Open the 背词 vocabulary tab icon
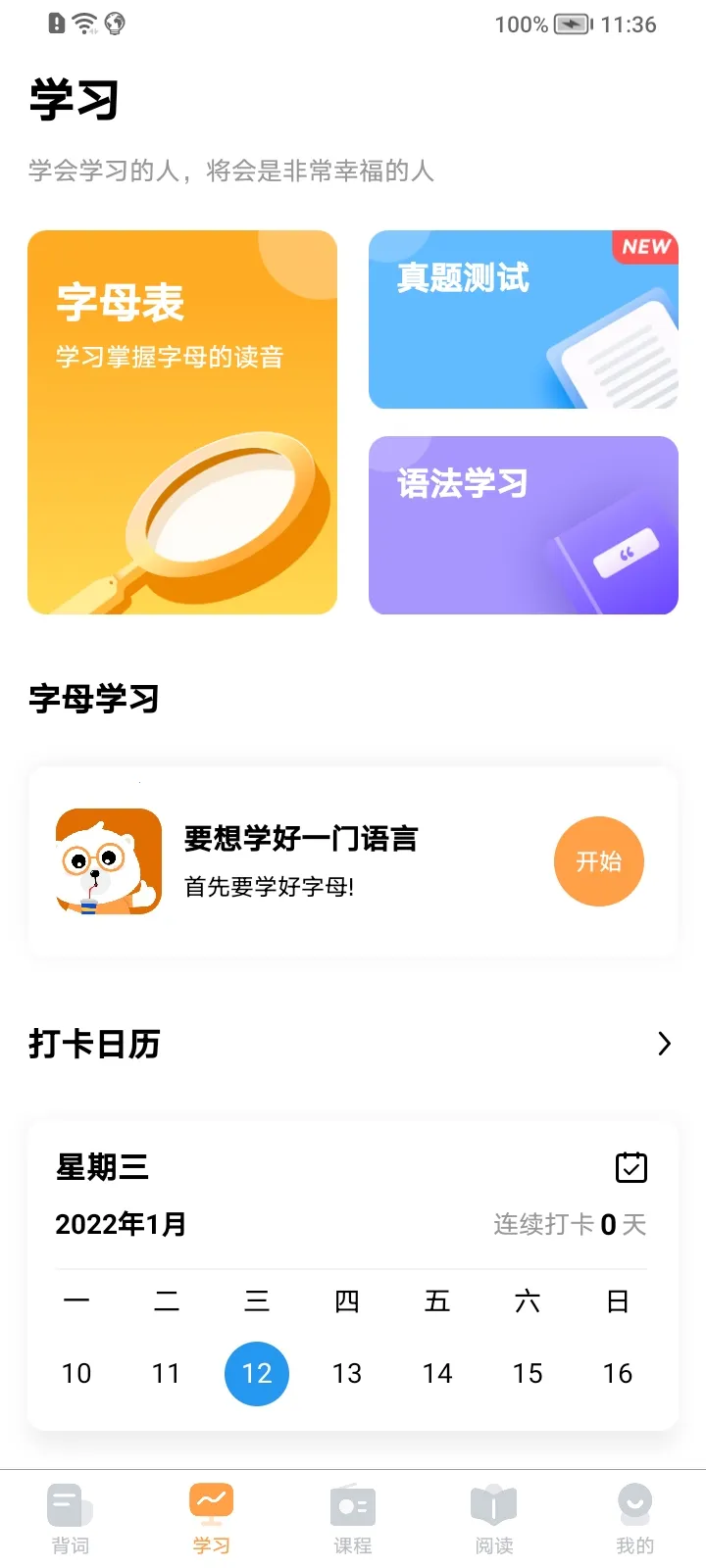 pyautogui.click(x=69, y=1504)
